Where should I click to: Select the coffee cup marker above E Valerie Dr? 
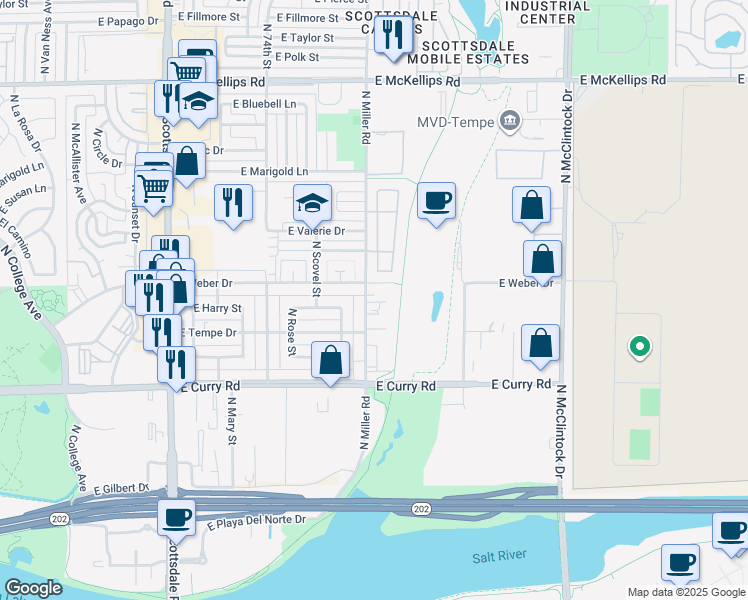(436, 202)
